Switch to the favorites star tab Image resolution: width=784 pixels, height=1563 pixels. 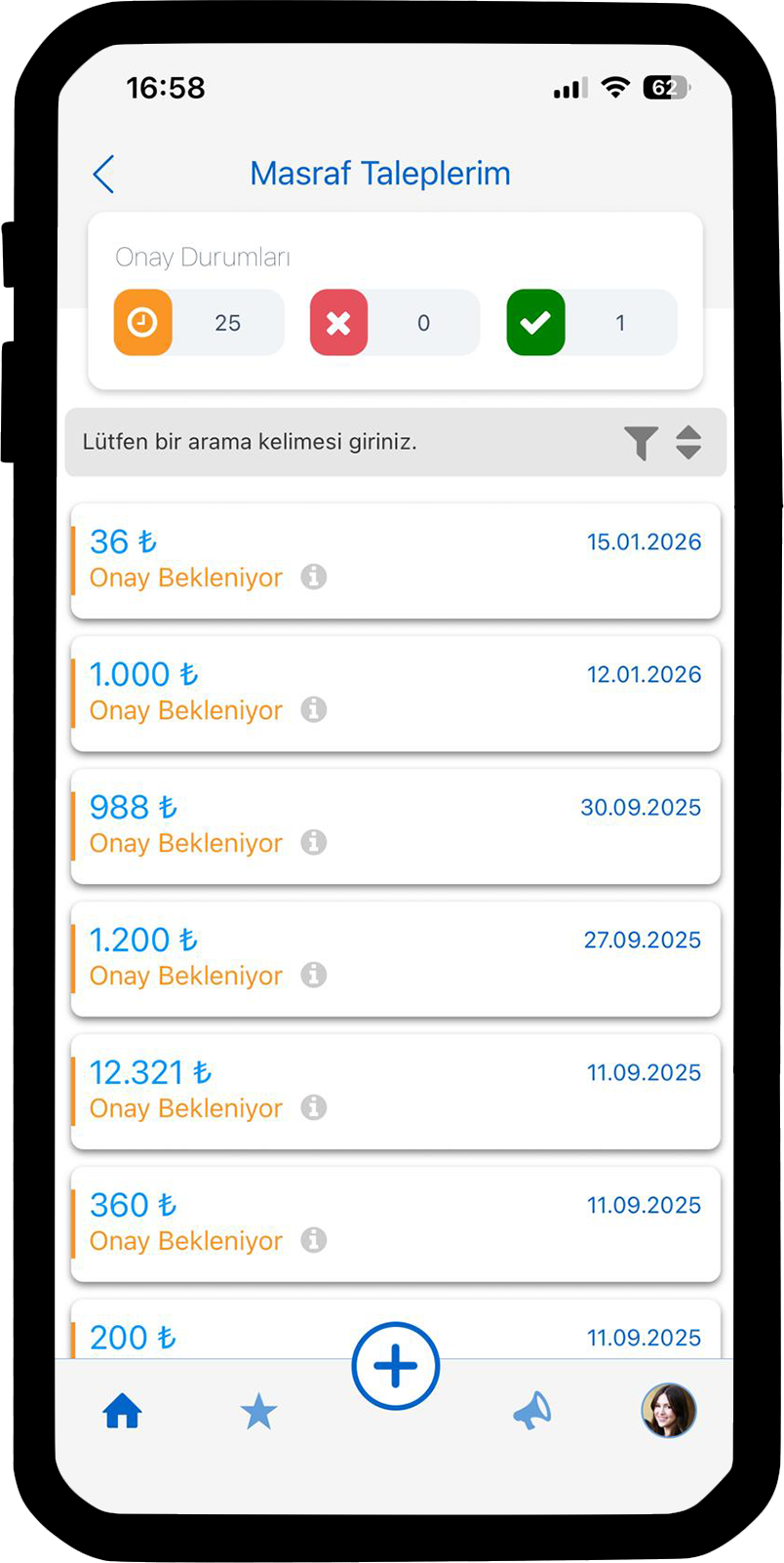point(258,1412)
